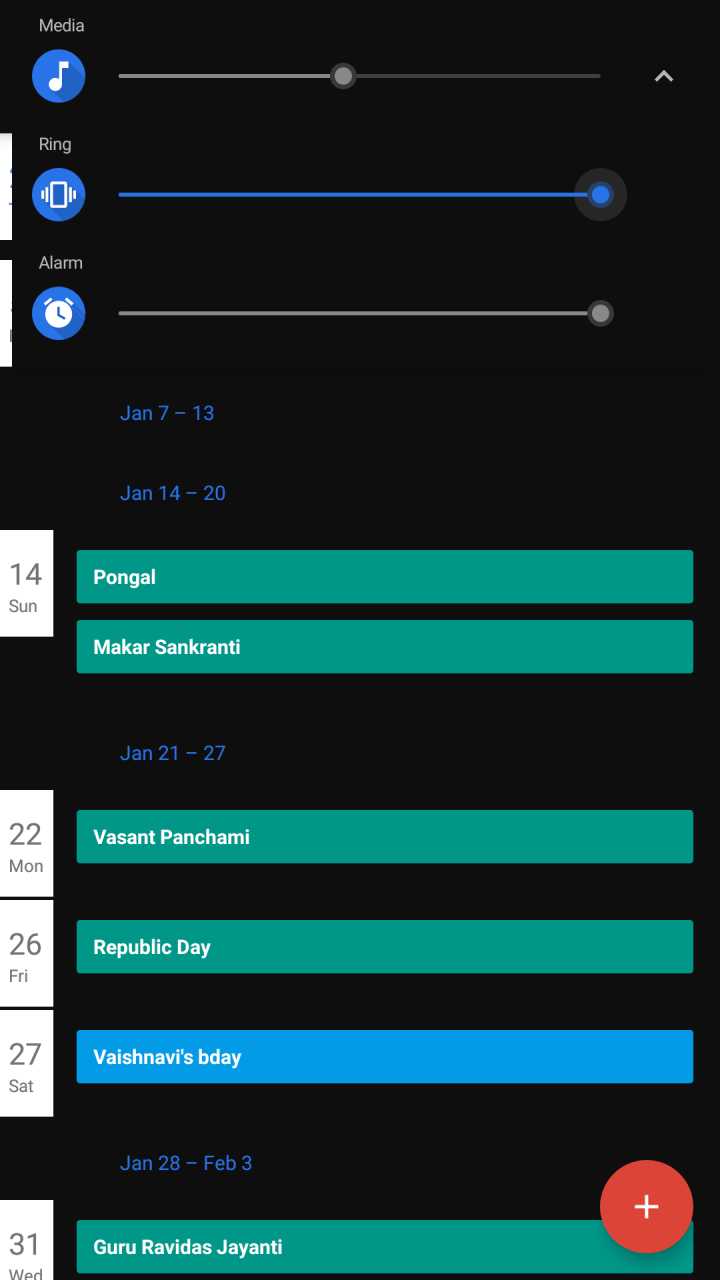The image size is (720, 1280).
Task: Open the Pongal event
Action: 384,577
